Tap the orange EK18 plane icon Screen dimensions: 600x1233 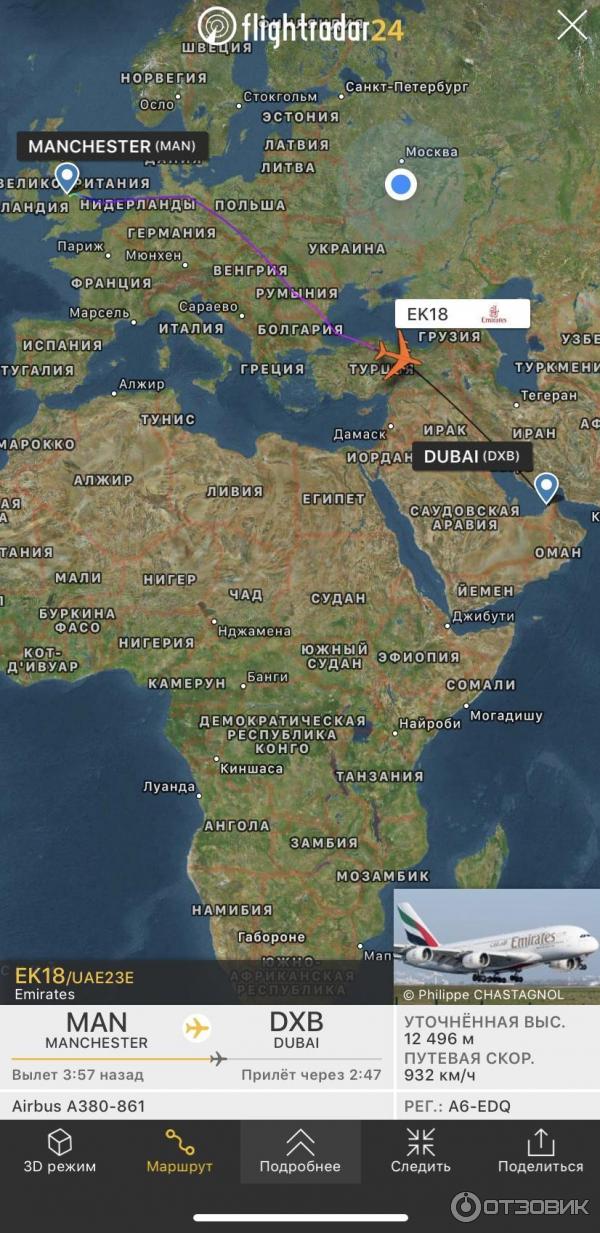click(x=396, y=353)
